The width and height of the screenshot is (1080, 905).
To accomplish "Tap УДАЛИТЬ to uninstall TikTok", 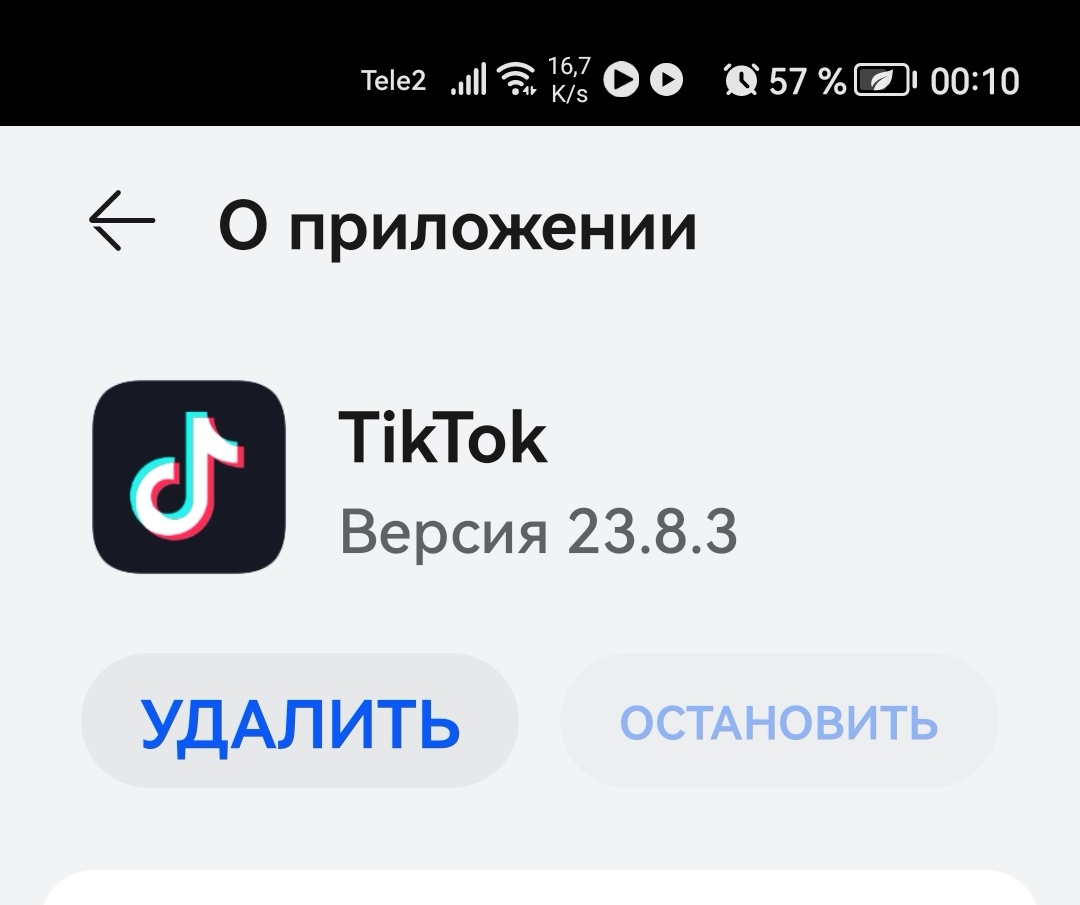I will coord(300,721).
